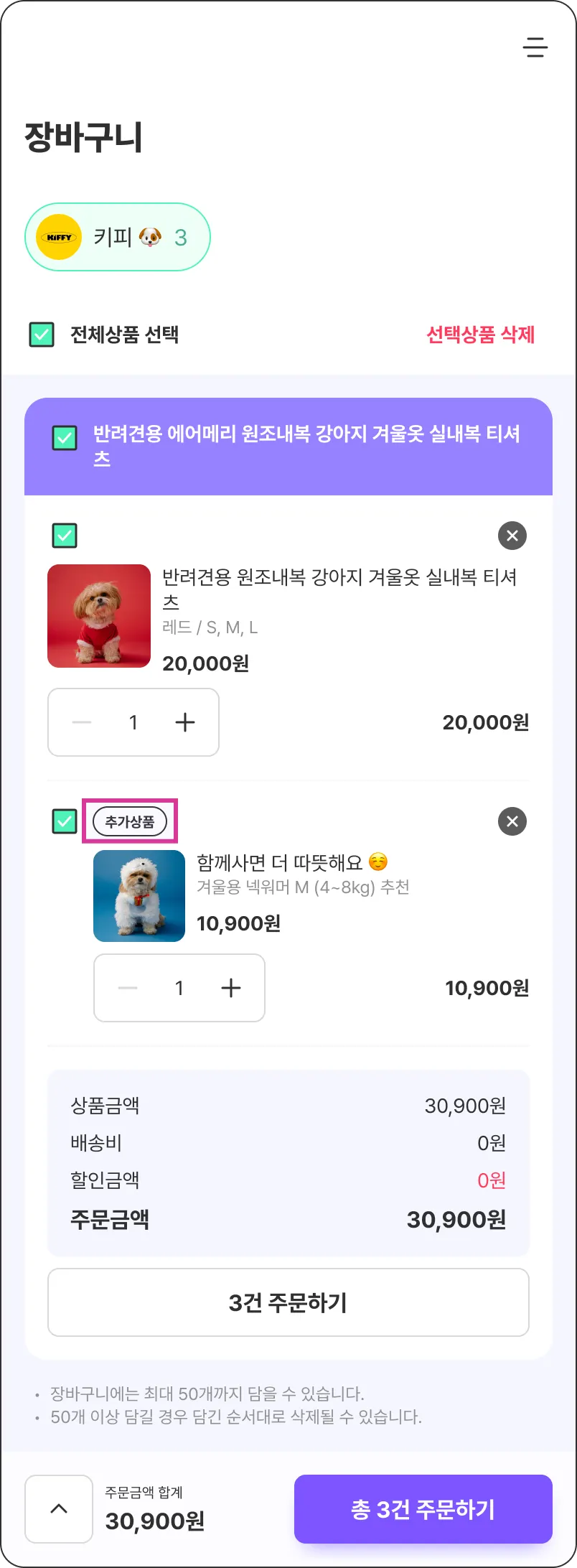Viewport: 577px width, 1568px height.
Task: Place order with 총 3건 주문하기
Action: [423, 1509]
